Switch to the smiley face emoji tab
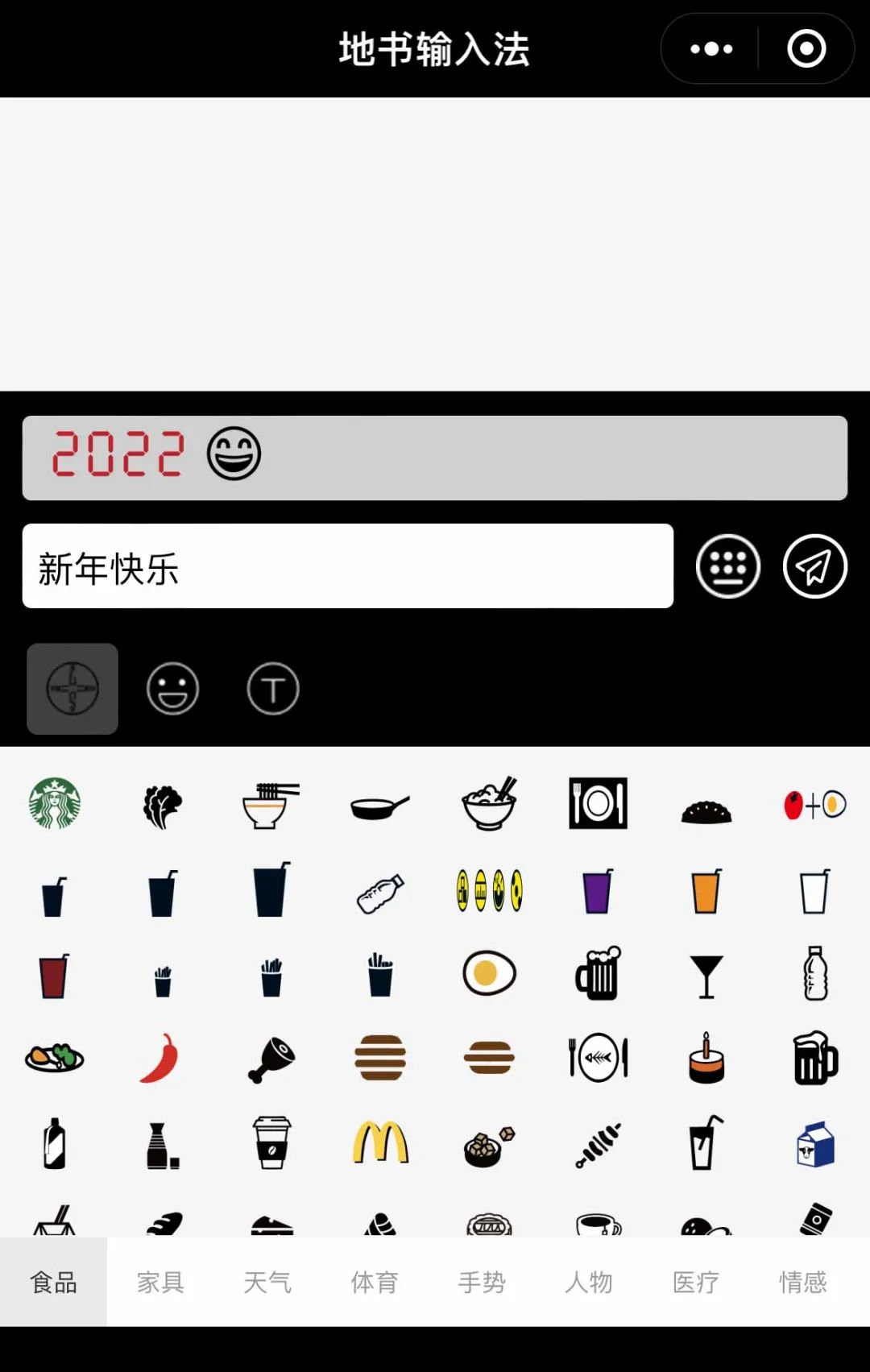870x1372 pixels. (x=172, y=689)
